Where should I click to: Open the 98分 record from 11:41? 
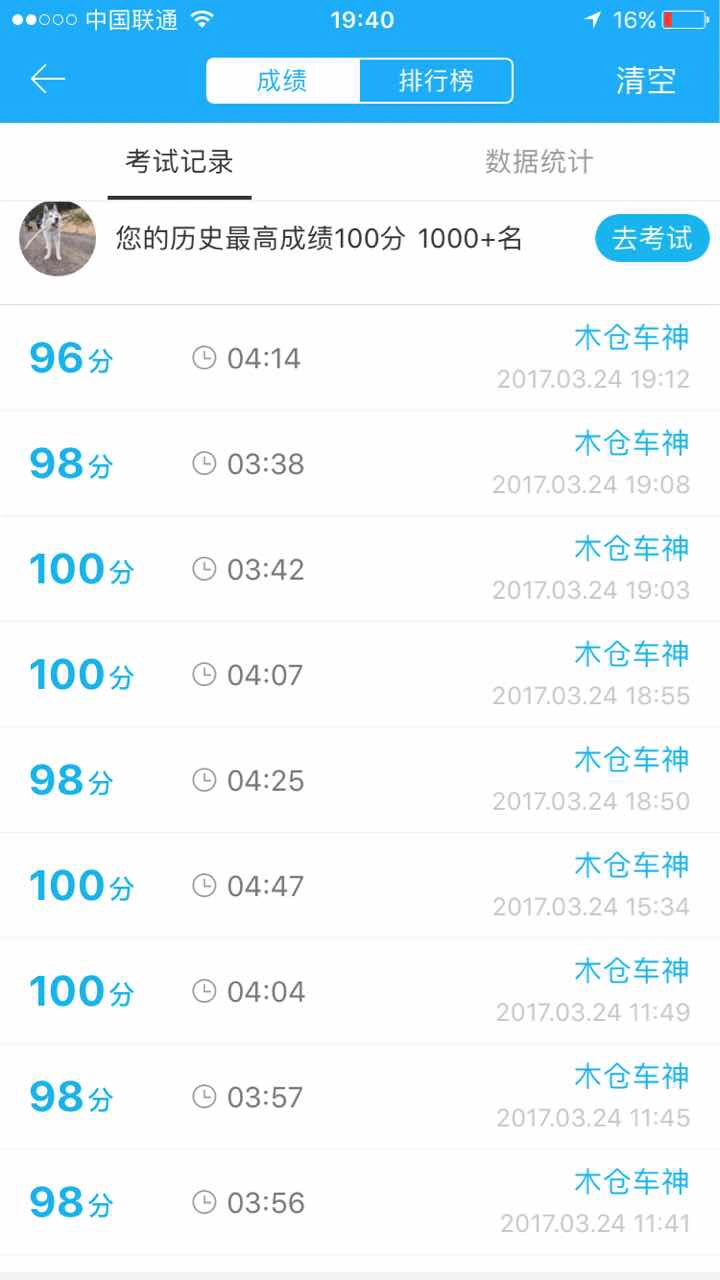pos(360,1203)
